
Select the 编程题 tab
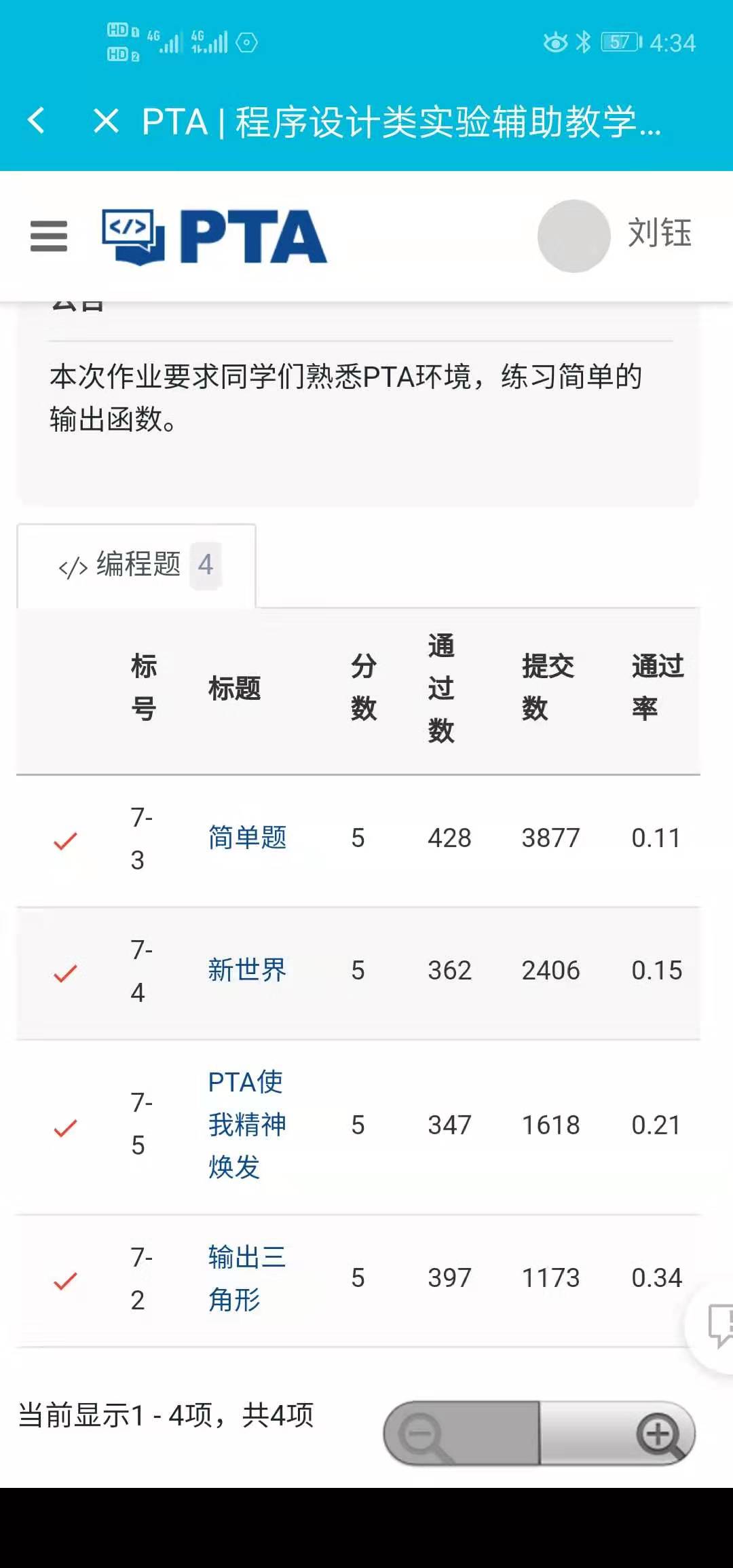point(137,565)
